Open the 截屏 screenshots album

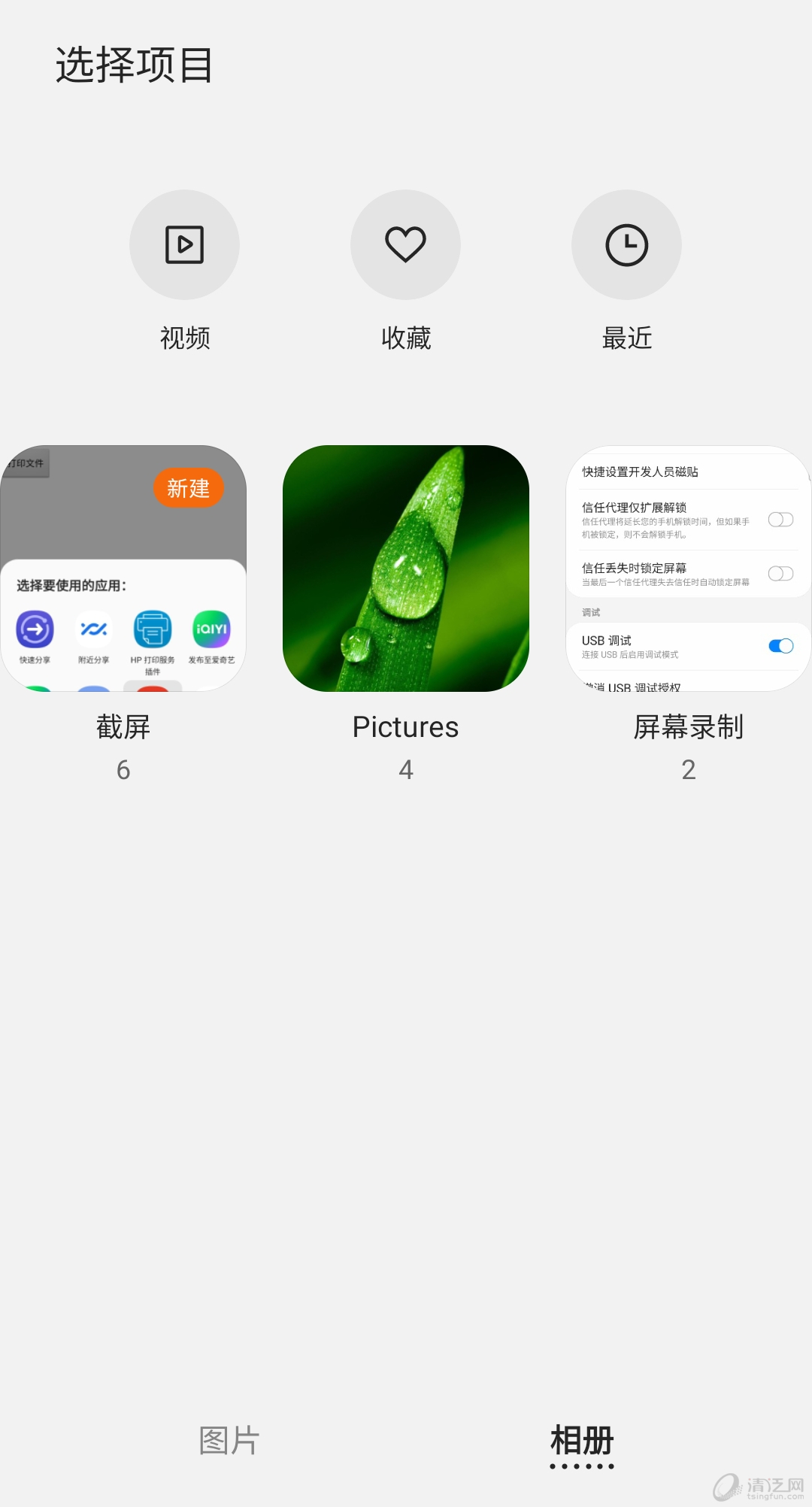click(123, 569)
